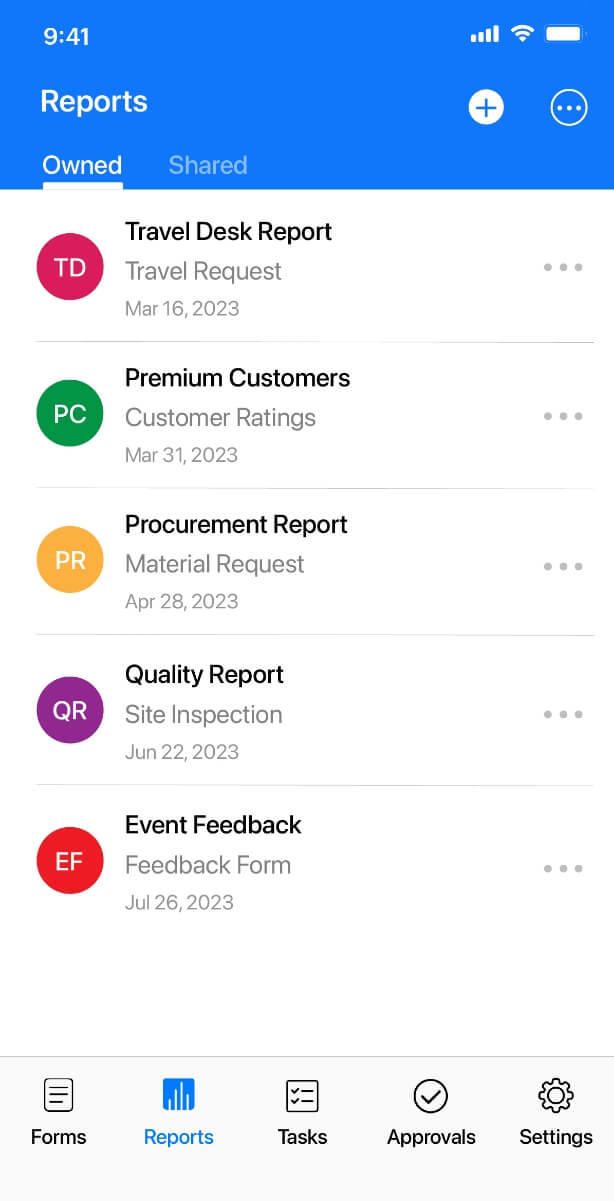Show more options for Travel Desk Report

tap(563, 268)
